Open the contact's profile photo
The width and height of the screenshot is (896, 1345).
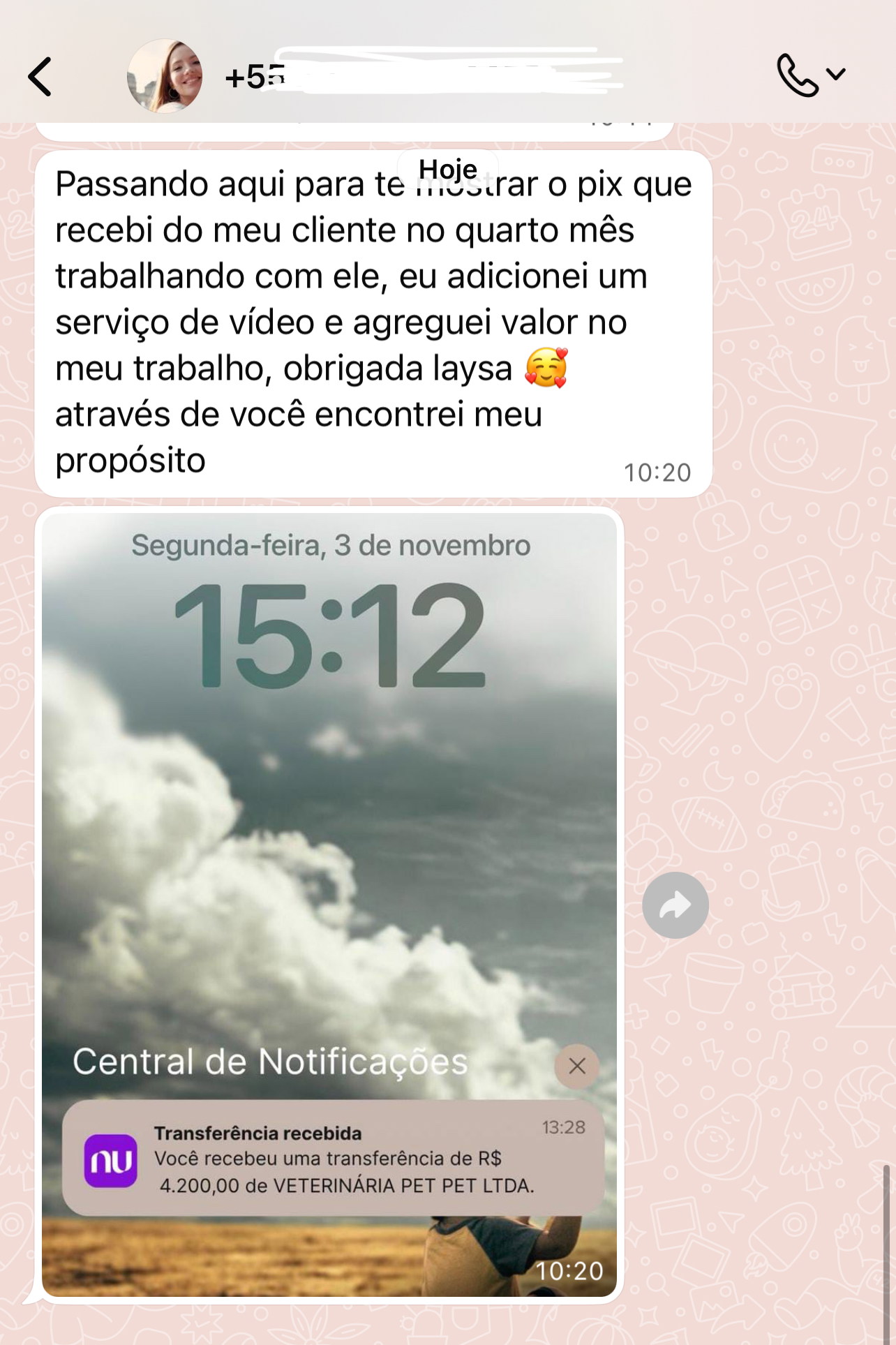(x=165, y=76)
